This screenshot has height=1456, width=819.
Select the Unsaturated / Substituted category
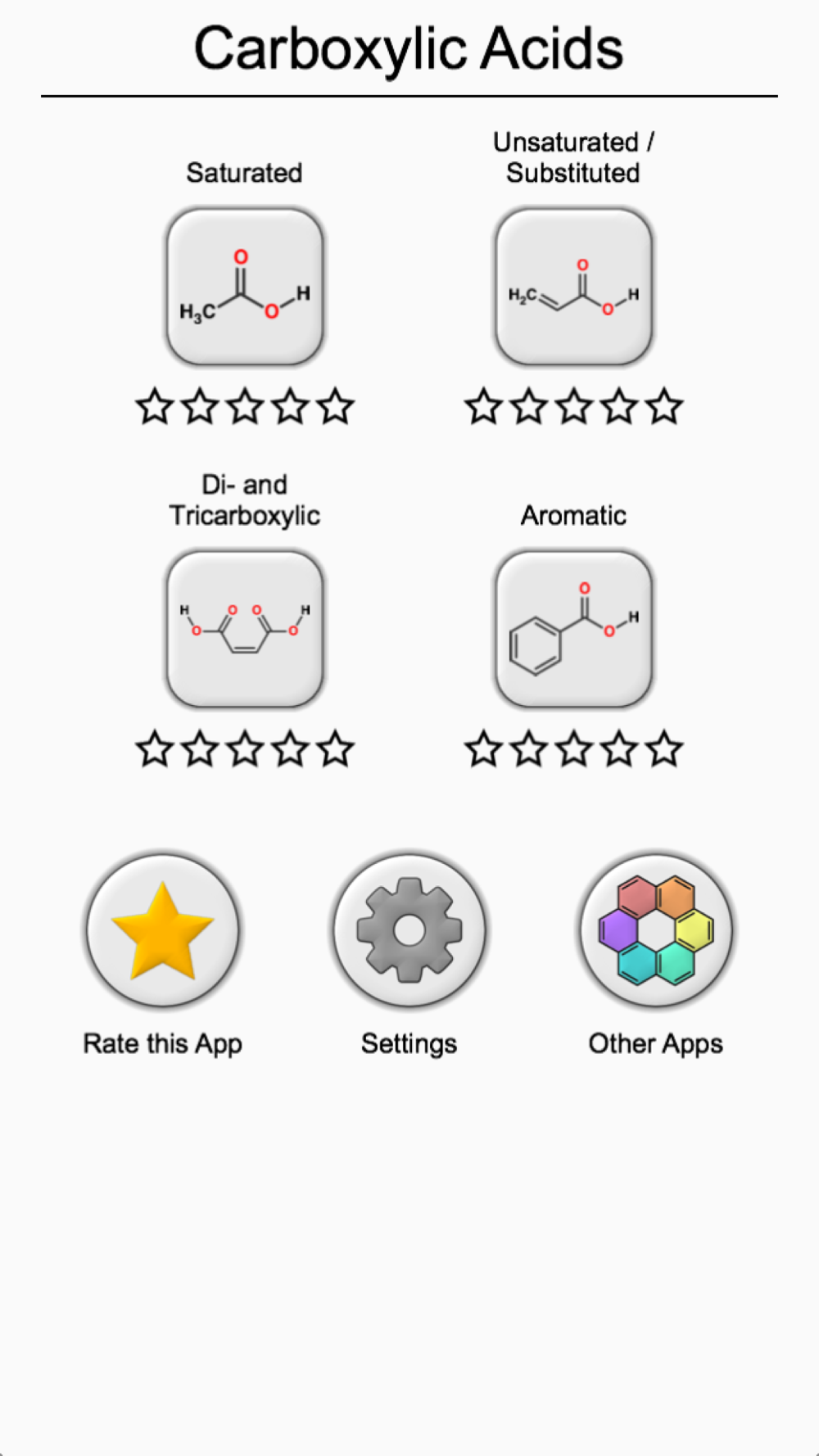click(573, 286)
